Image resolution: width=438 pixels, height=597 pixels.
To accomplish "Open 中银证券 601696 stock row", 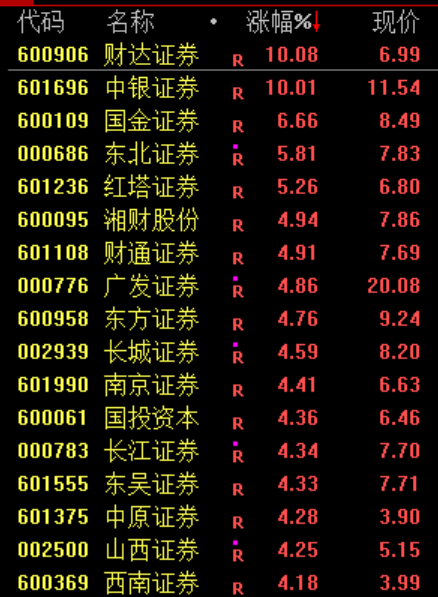I will click(x=219, y=88).
